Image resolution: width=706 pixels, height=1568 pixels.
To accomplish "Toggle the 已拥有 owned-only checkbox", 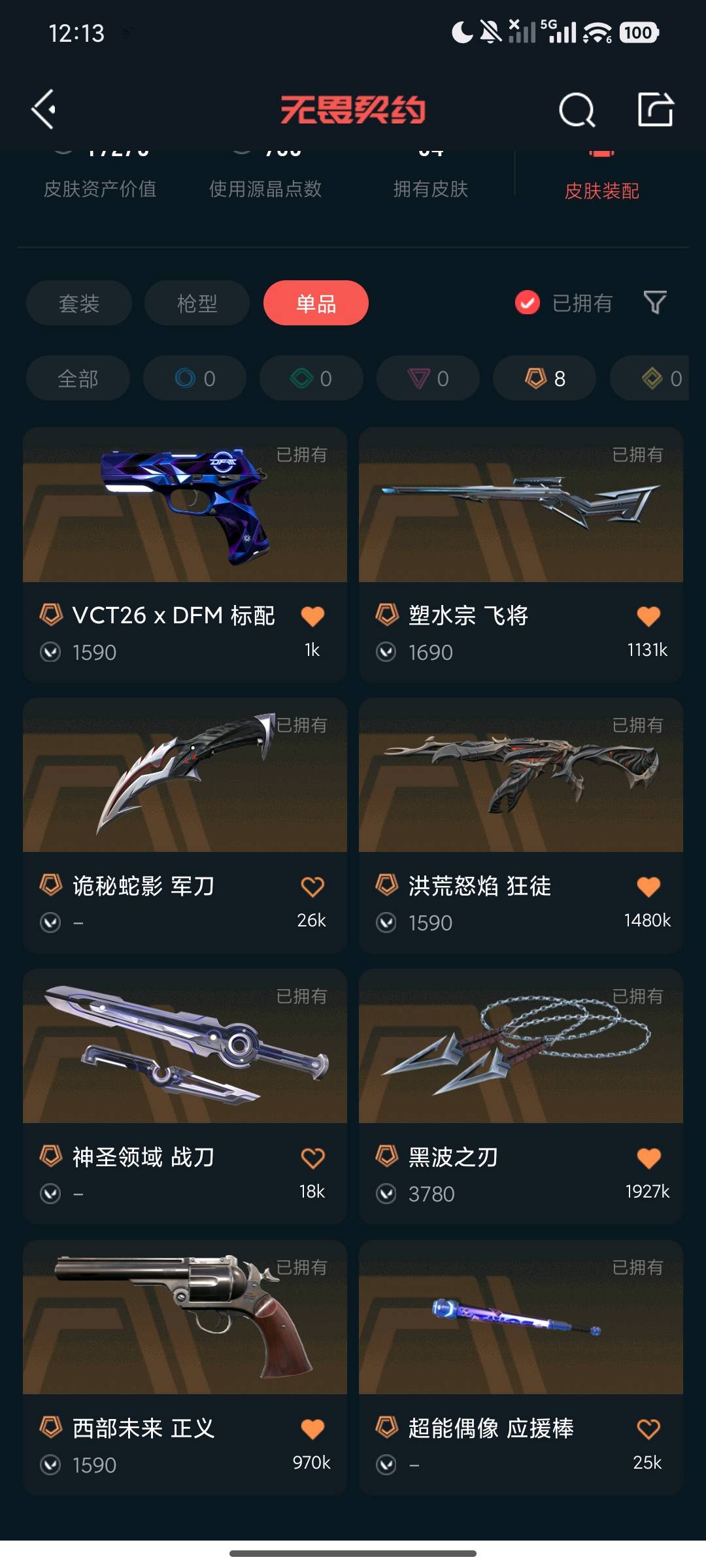I will pyautogui.click(x=528, y=302).
